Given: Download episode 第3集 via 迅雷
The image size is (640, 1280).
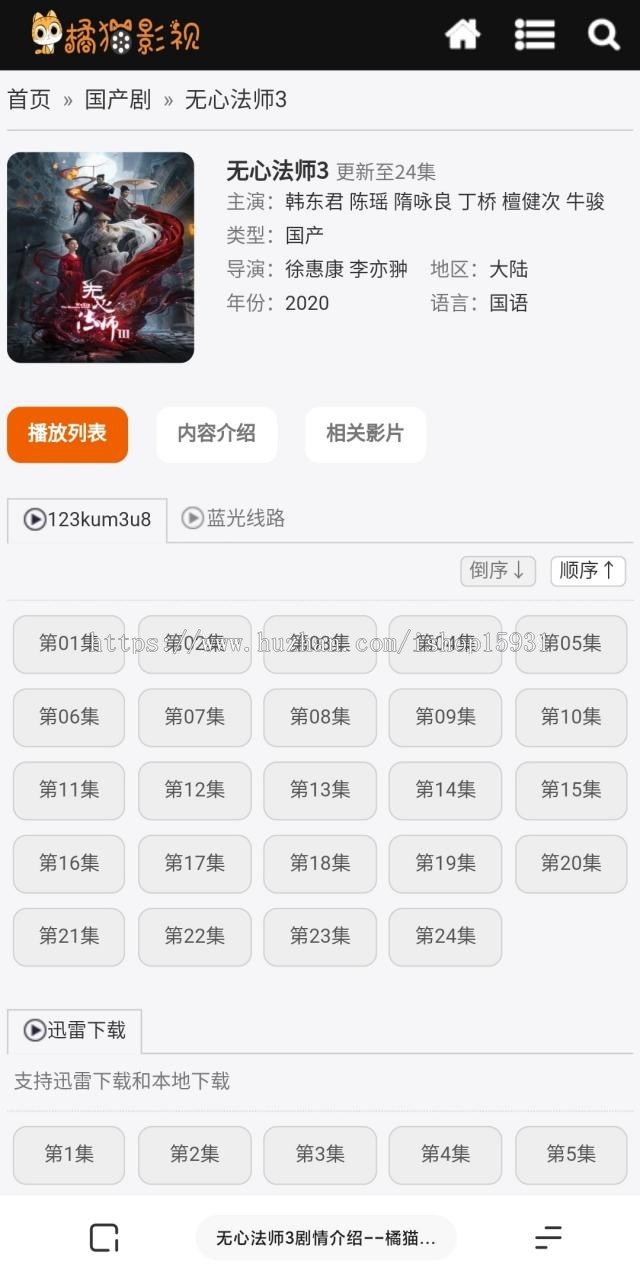Looking at the screenshot, I should [x=320, y=1154].
